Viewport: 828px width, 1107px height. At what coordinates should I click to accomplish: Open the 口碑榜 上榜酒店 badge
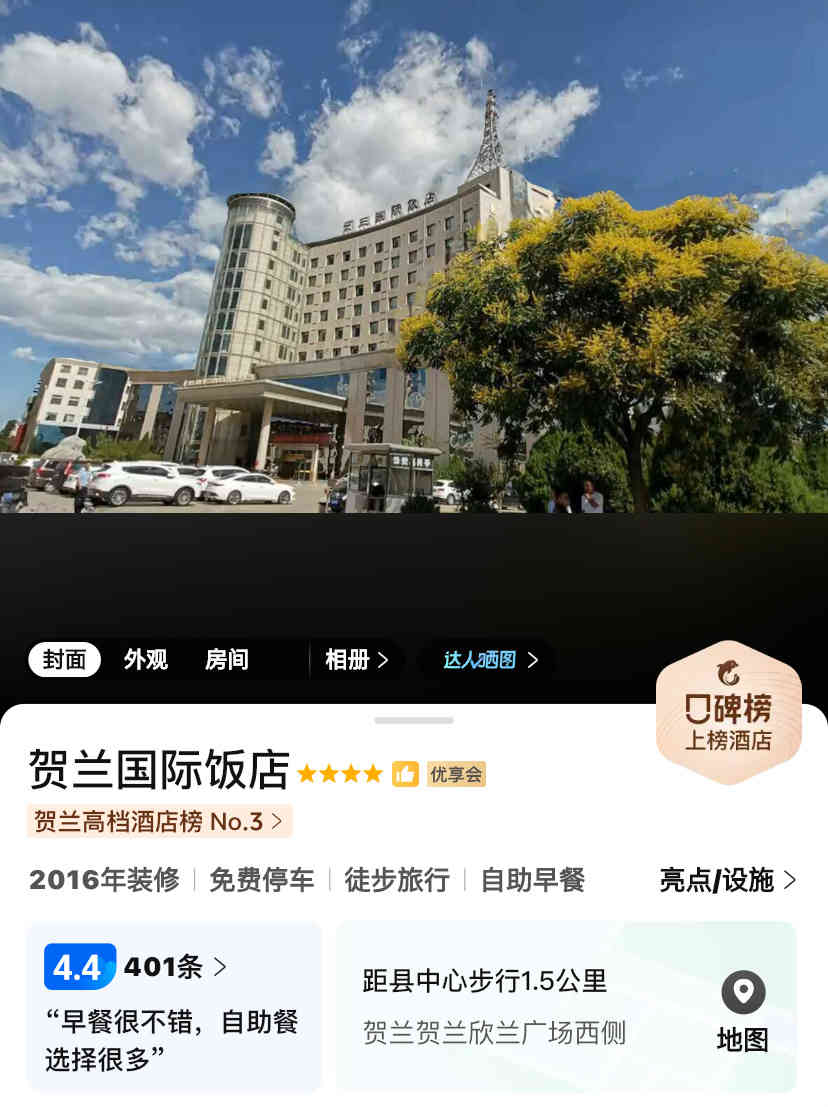click(x=728, y=714)
